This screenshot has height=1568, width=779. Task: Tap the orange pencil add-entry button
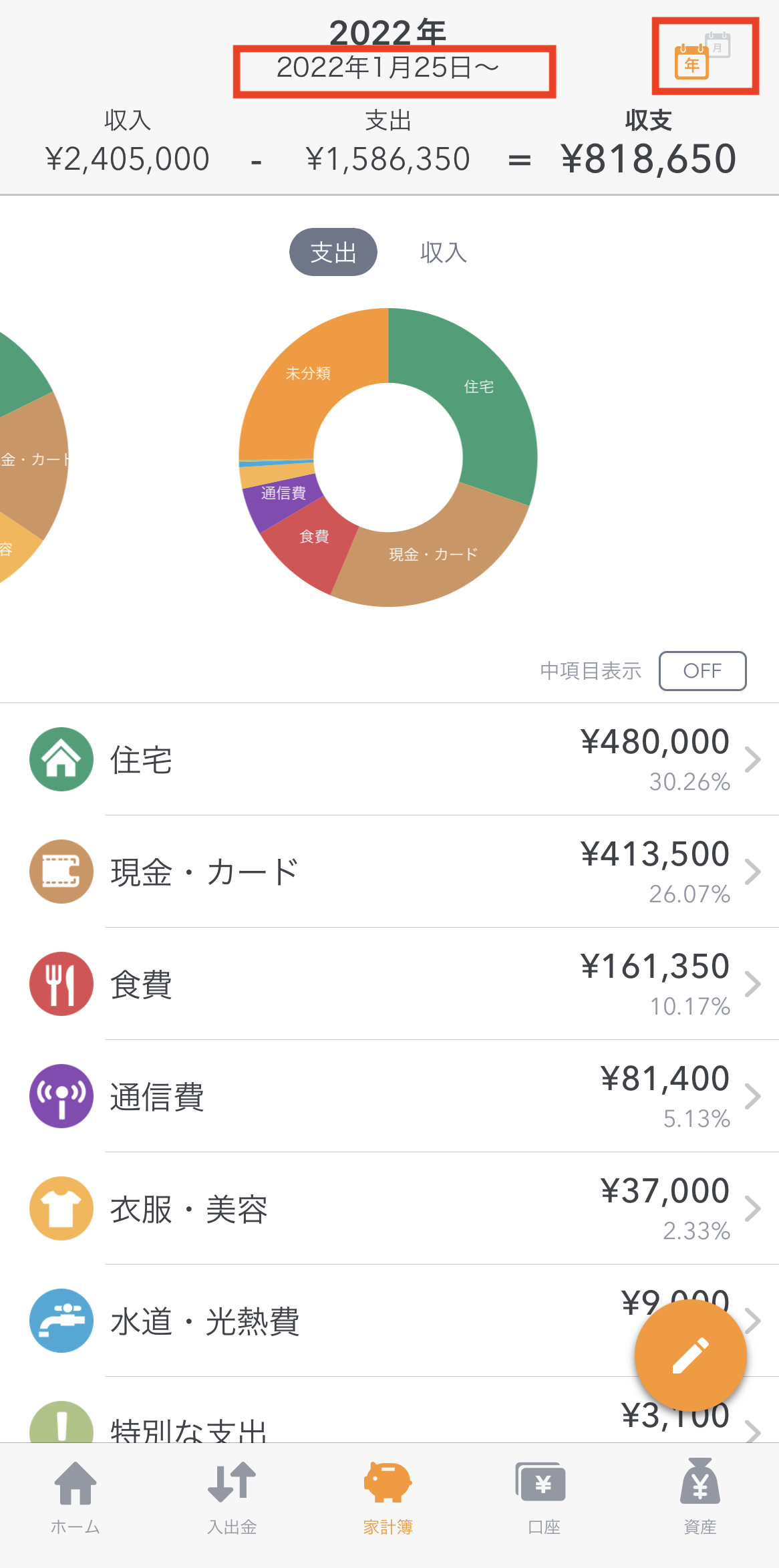click(x=690, y=1355)
